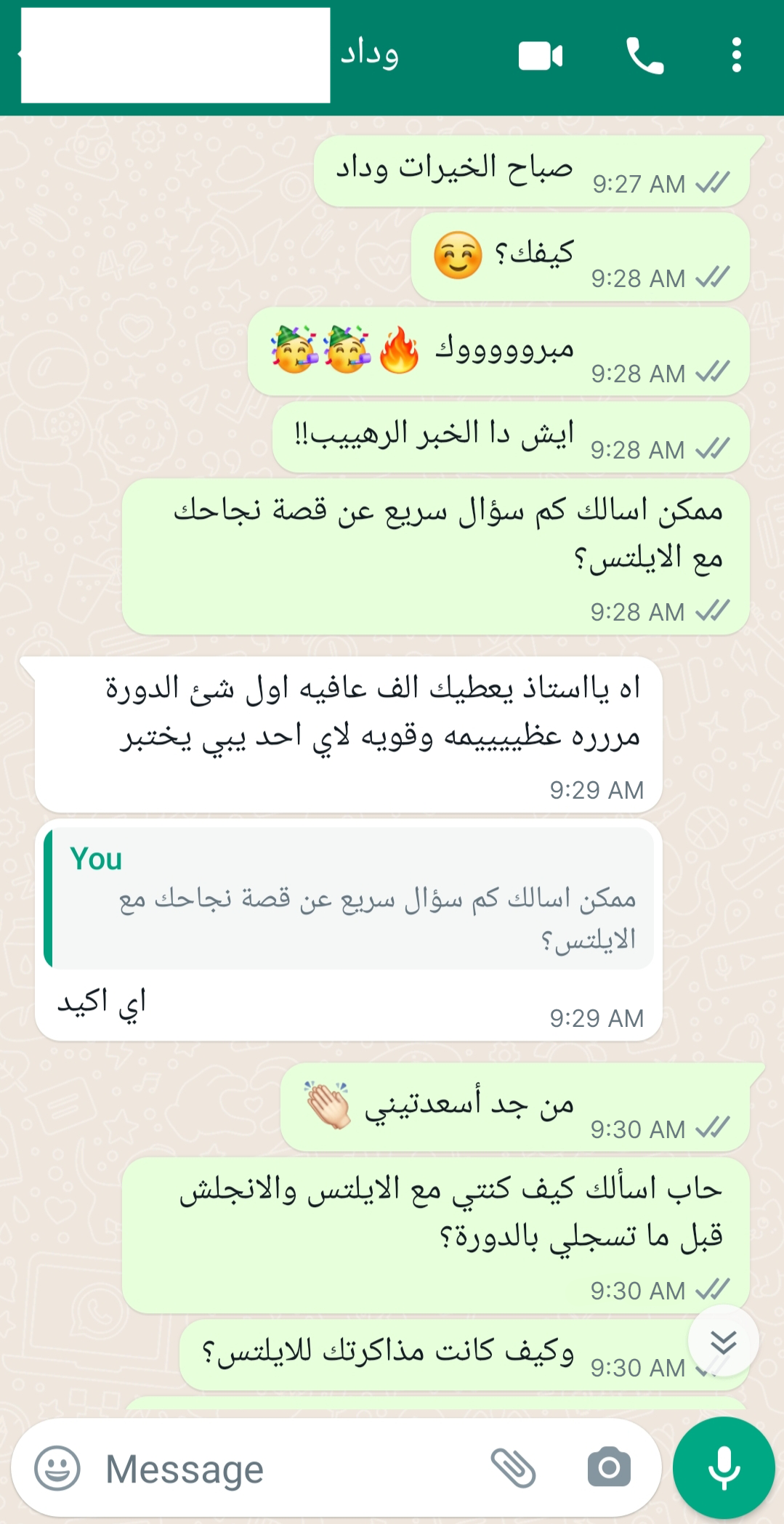The height and width of the screenshot is (1524, 784).
Task: Open the overflow menu
Action: pyautogui.click(x=736, y=56)
